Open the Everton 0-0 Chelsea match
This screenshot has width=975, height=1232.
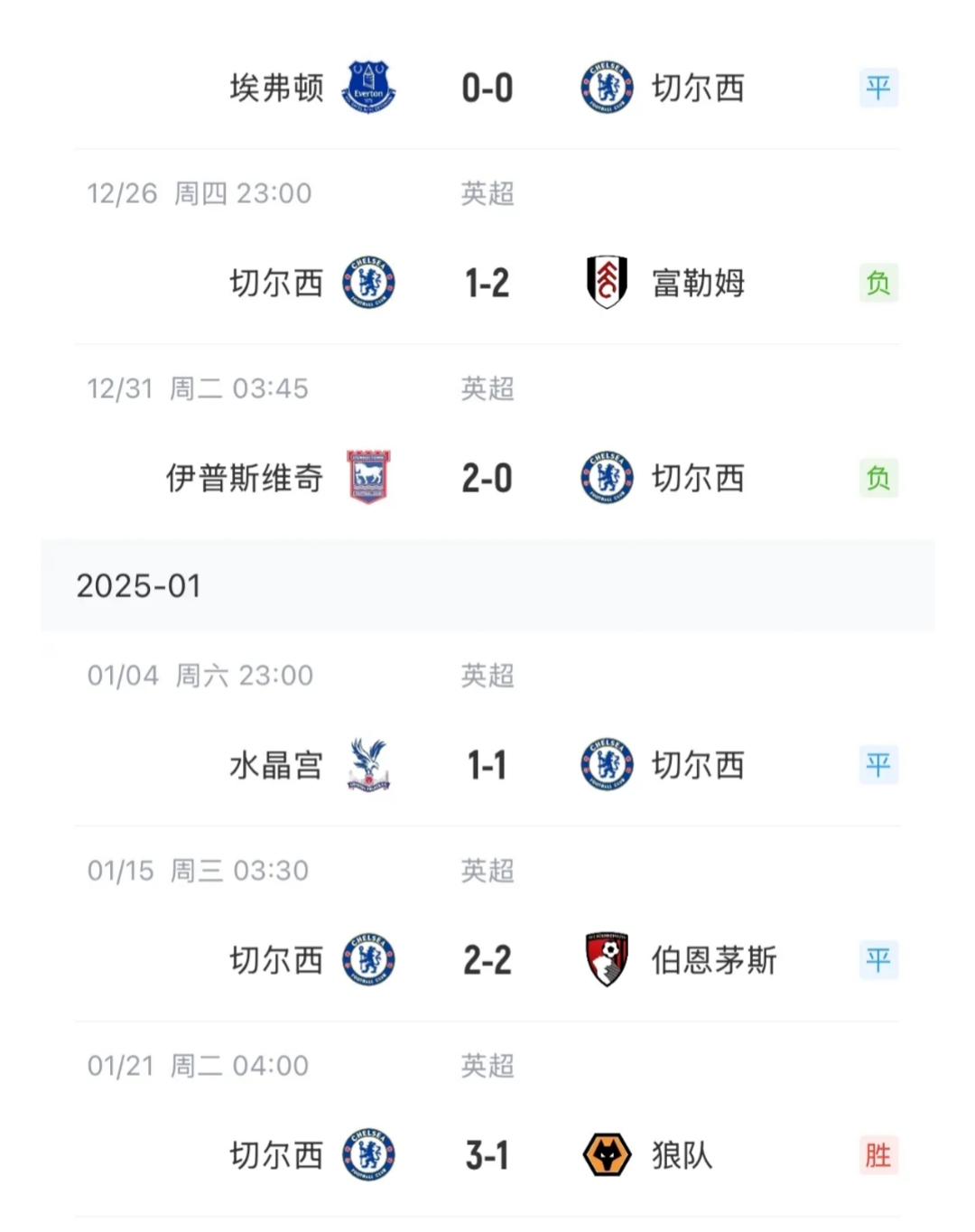(487, 88)
